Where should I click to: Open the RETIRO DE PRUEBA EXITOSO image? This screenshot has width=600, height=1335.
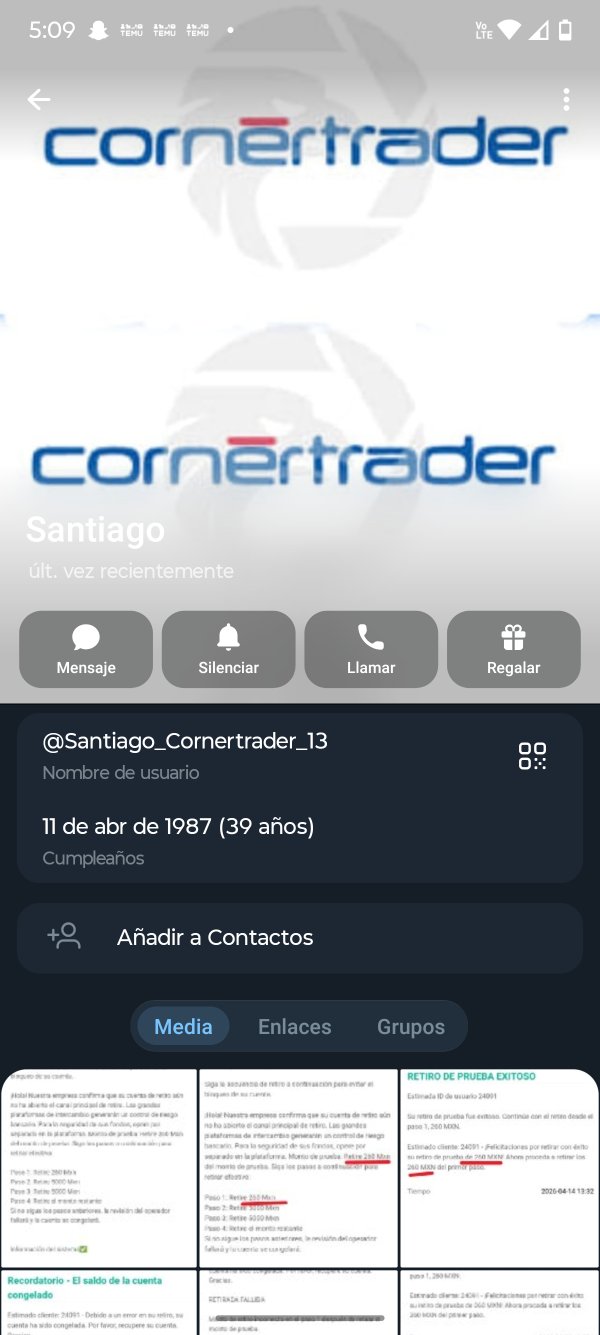[x=499, y=1168]
